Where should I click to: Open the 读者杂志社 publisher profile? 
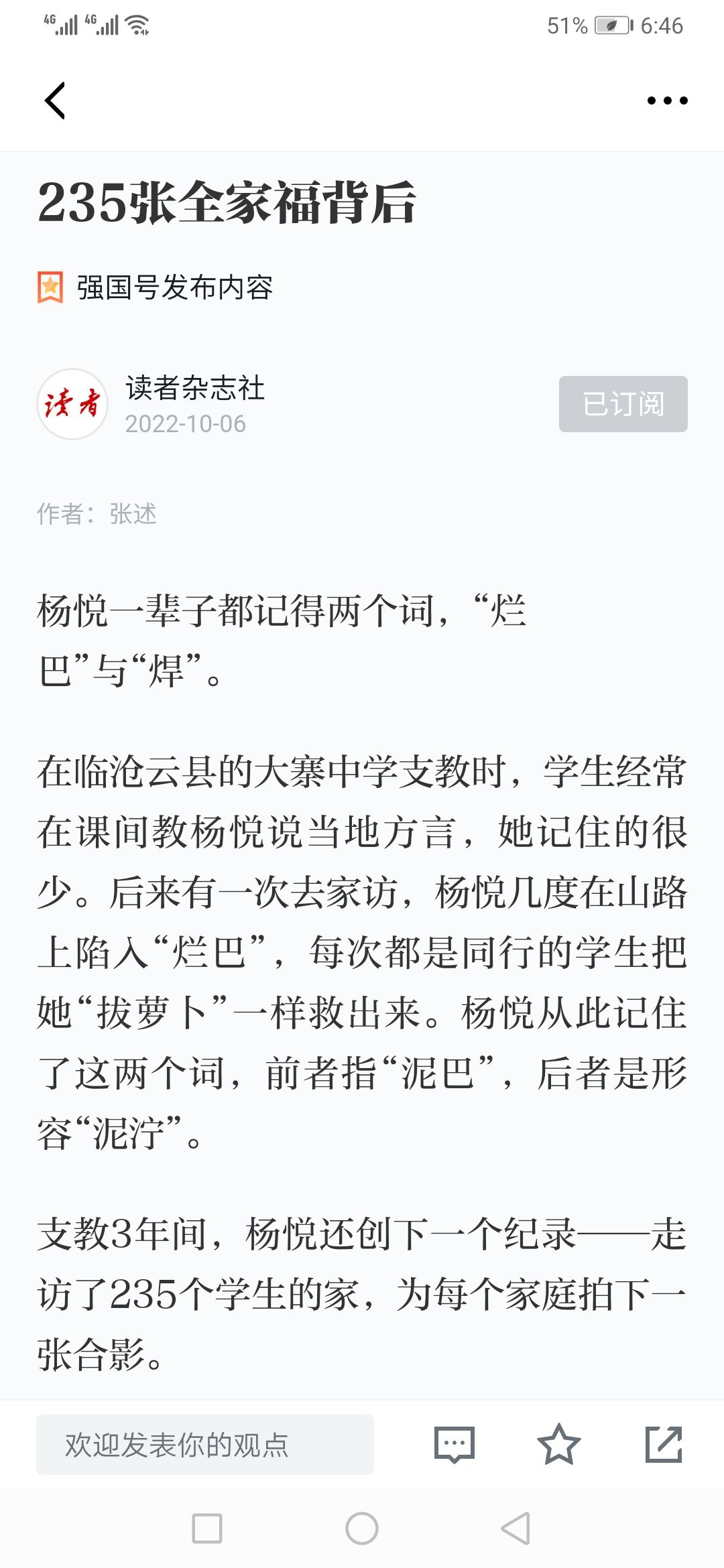click(195, 388)
